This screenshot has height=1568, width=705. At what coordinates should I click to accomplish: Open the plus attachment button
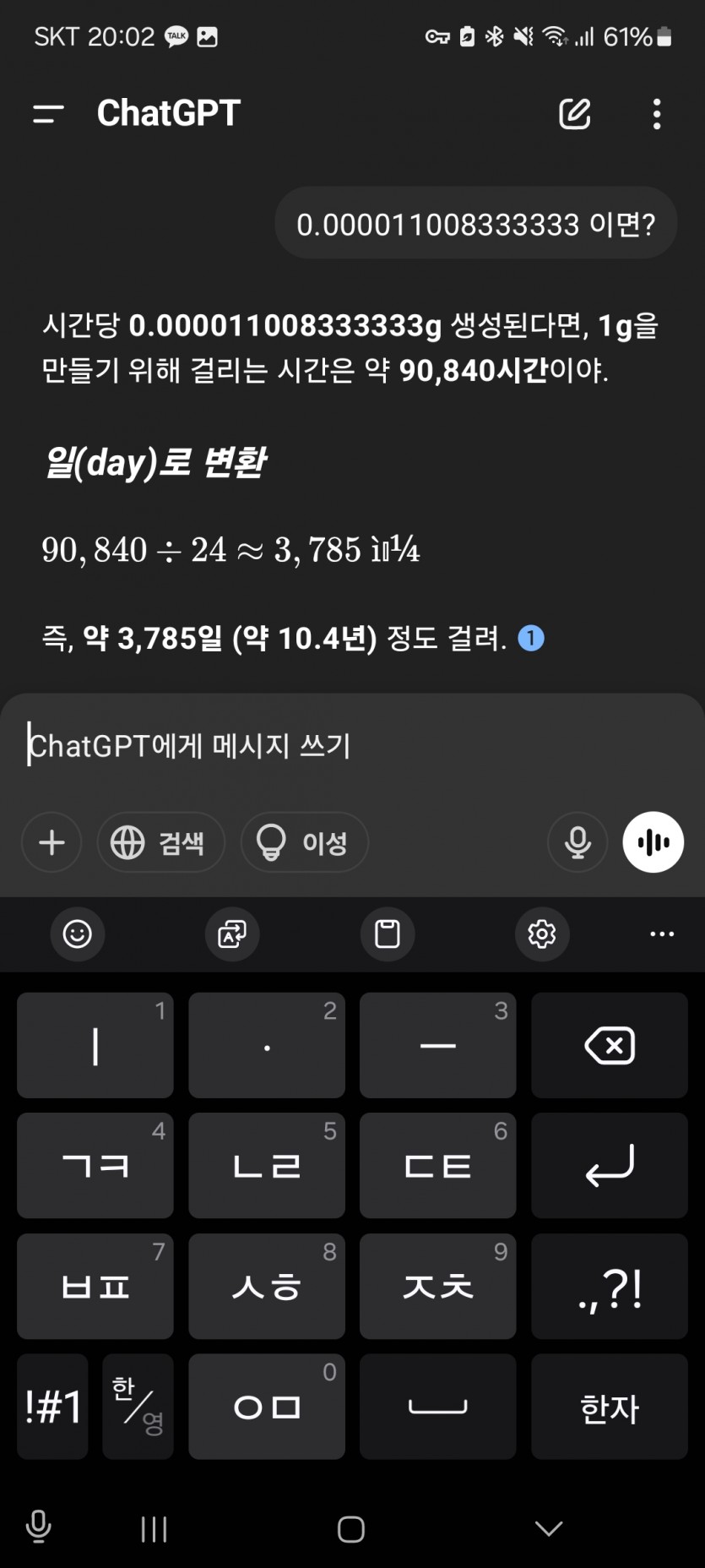click(x=52, y=842)
